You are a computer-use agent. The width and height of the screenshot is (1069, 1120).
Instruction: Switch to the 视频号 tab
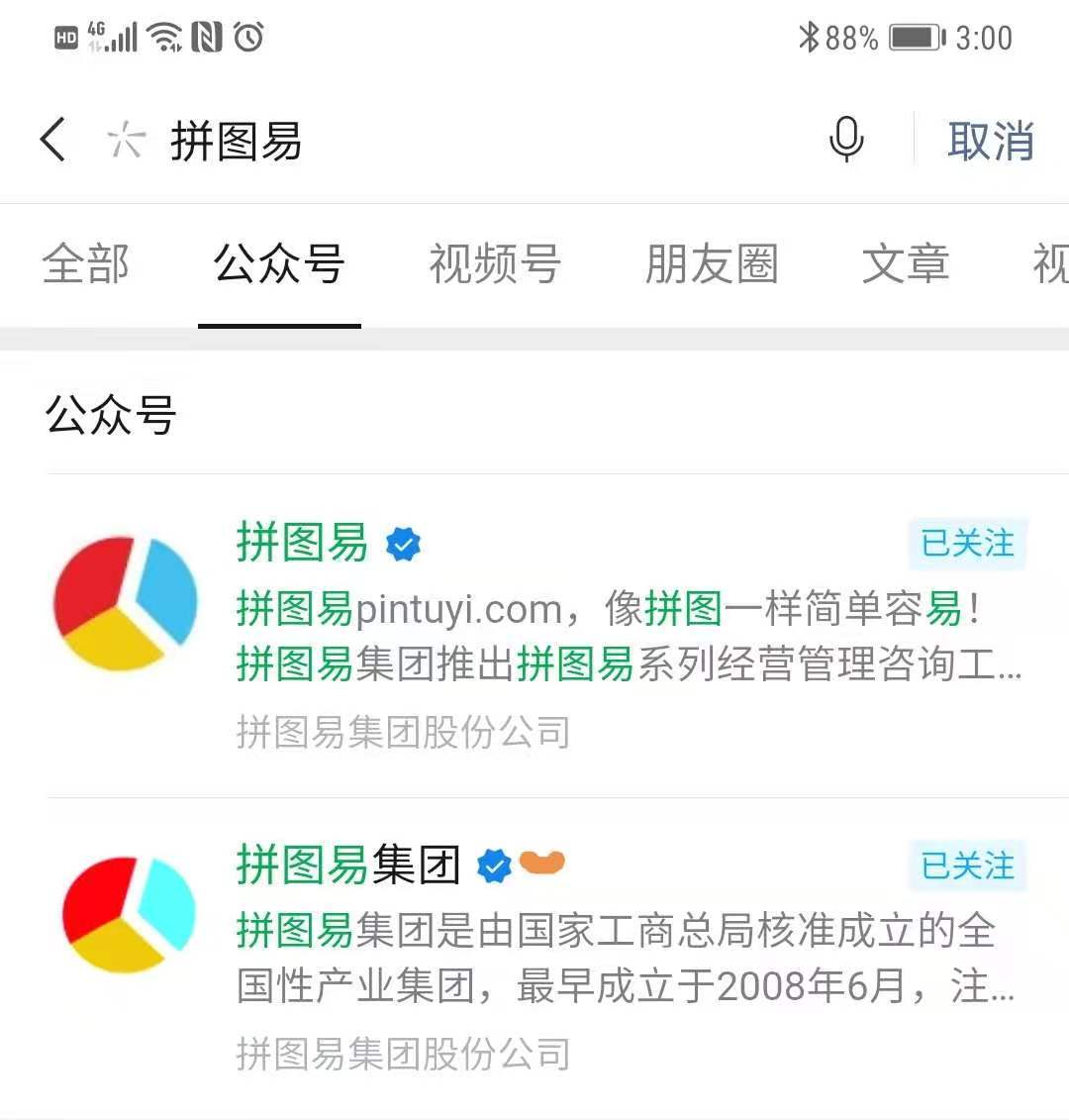(x=494, y=264)
